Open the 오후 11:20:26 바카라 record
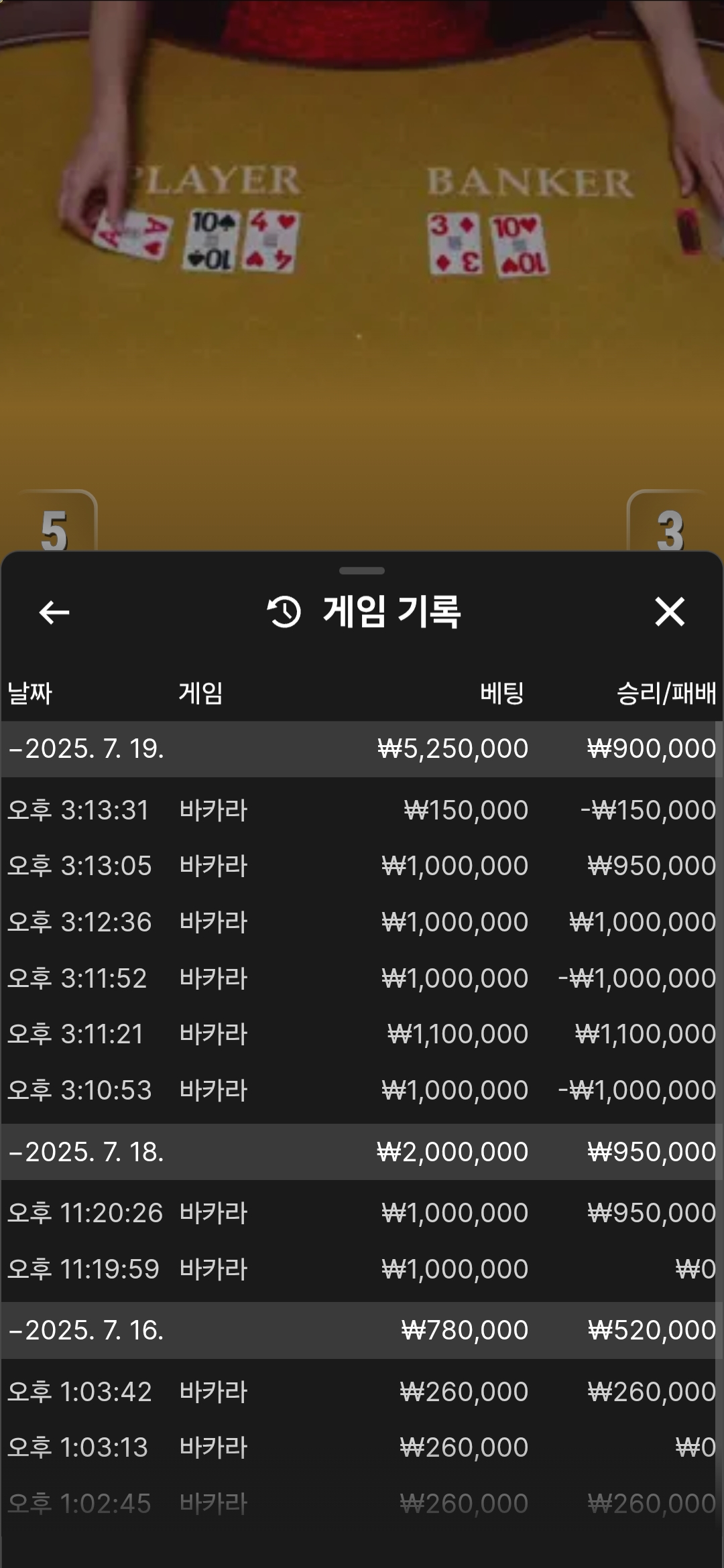 (362, 1213)
